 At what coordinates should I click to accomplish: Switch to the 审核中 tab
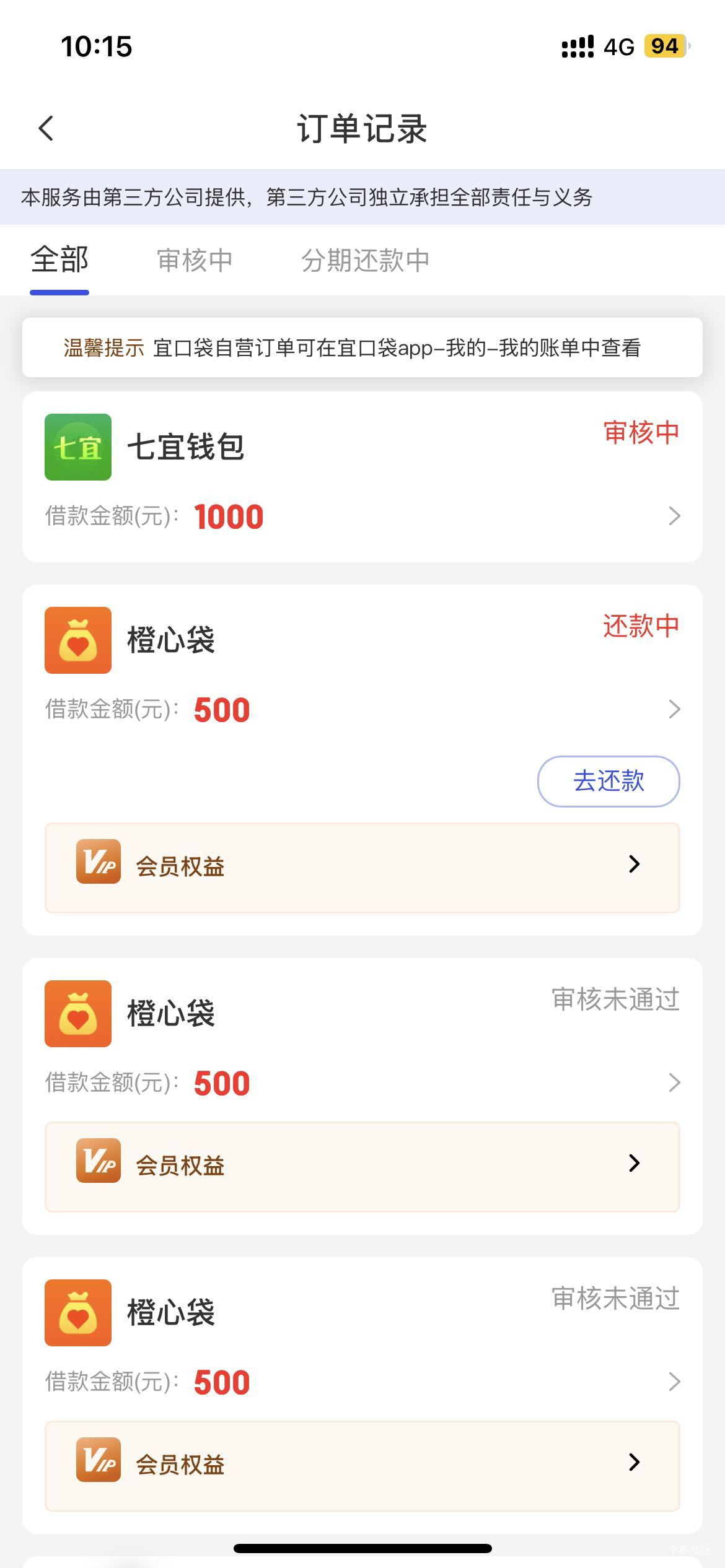[195, 260]
